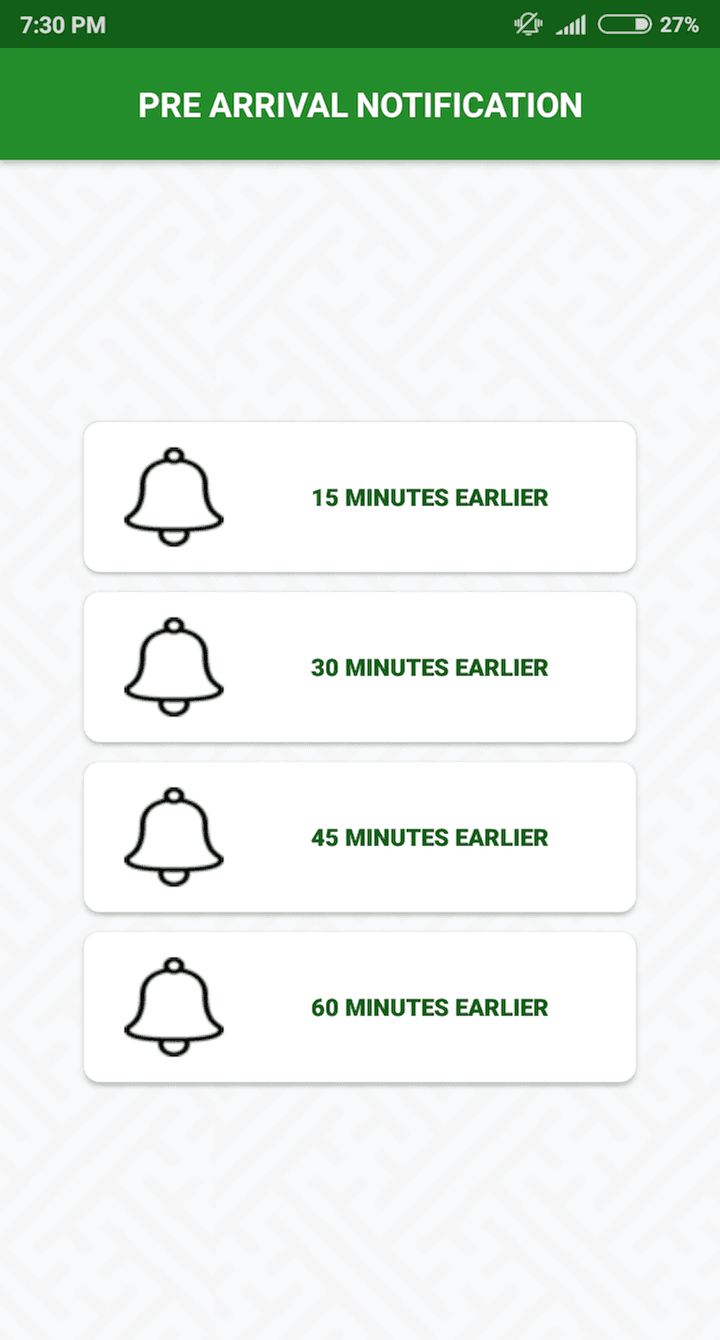Tap the signal strength icon in status bar
Screen dimensions: 720x1340
pyautogui.click(x=571, y=24)
